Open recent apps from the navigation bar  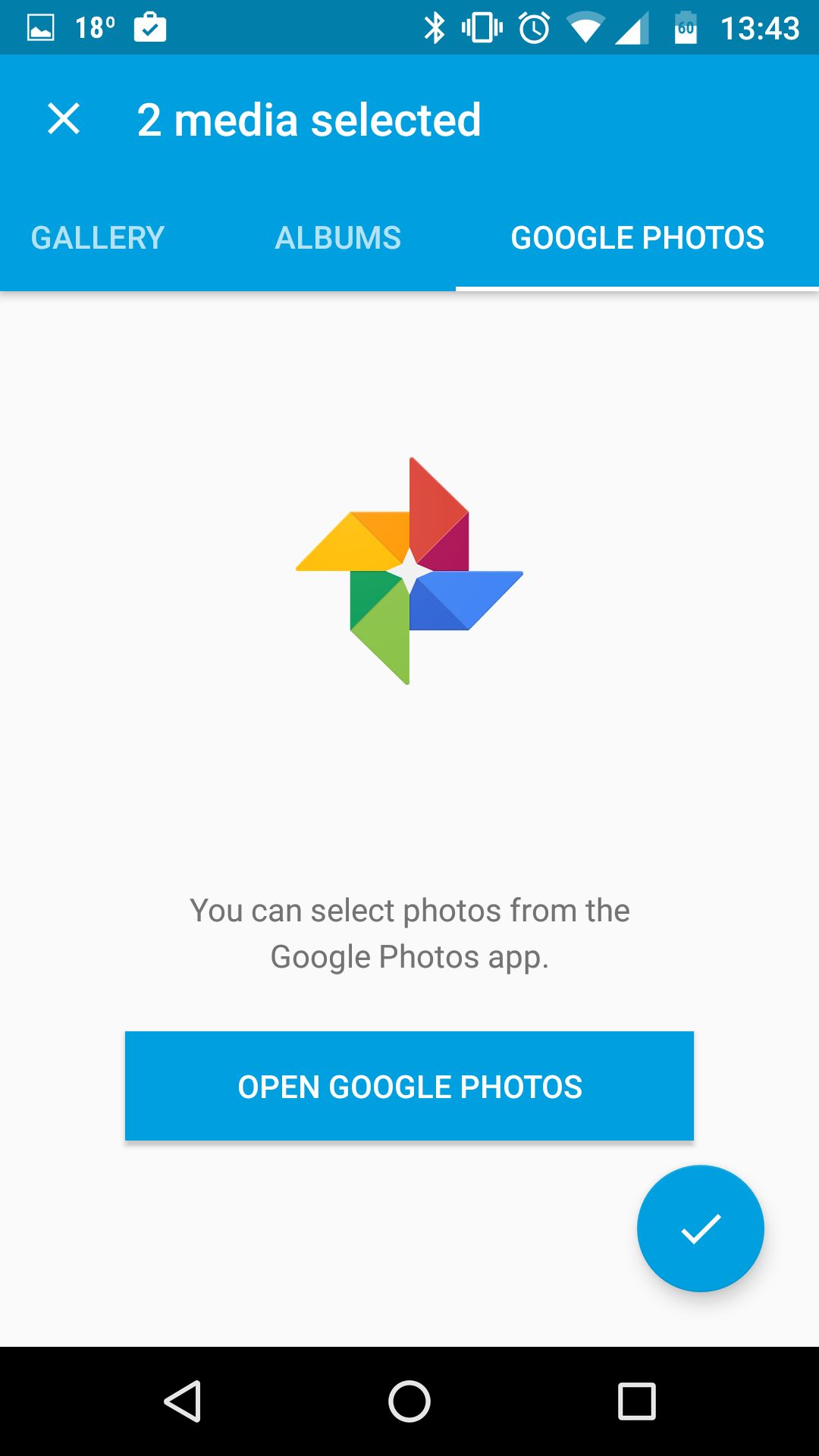637,1401
